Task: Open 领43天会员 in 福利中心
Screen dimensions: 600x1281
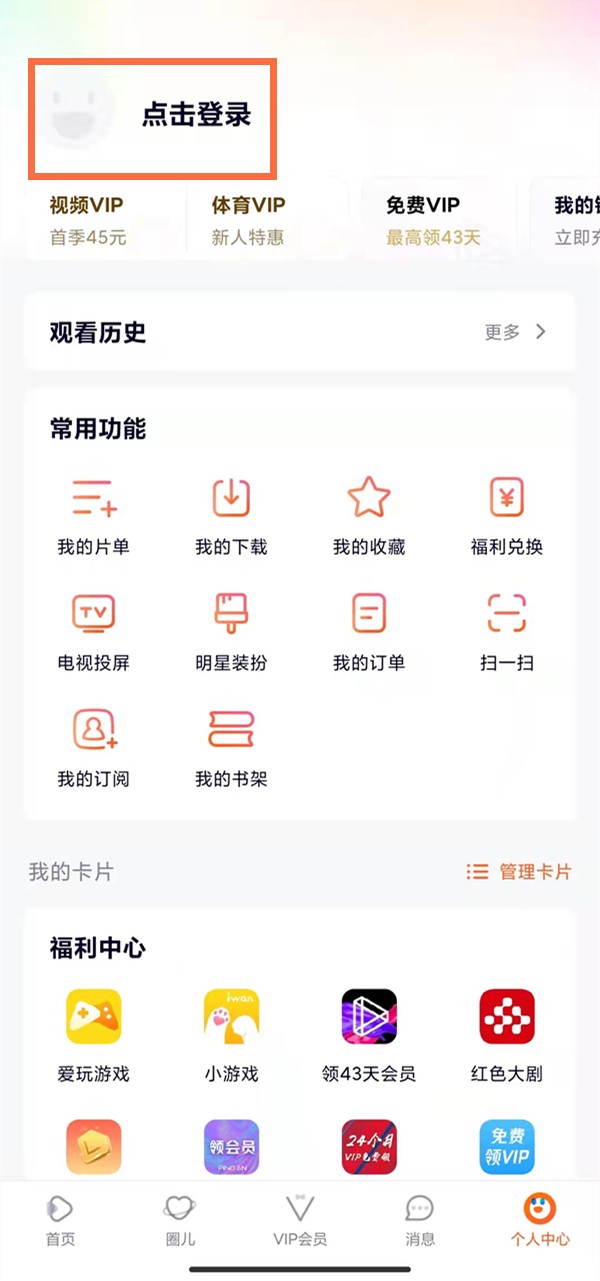Action: point(368,1035)
